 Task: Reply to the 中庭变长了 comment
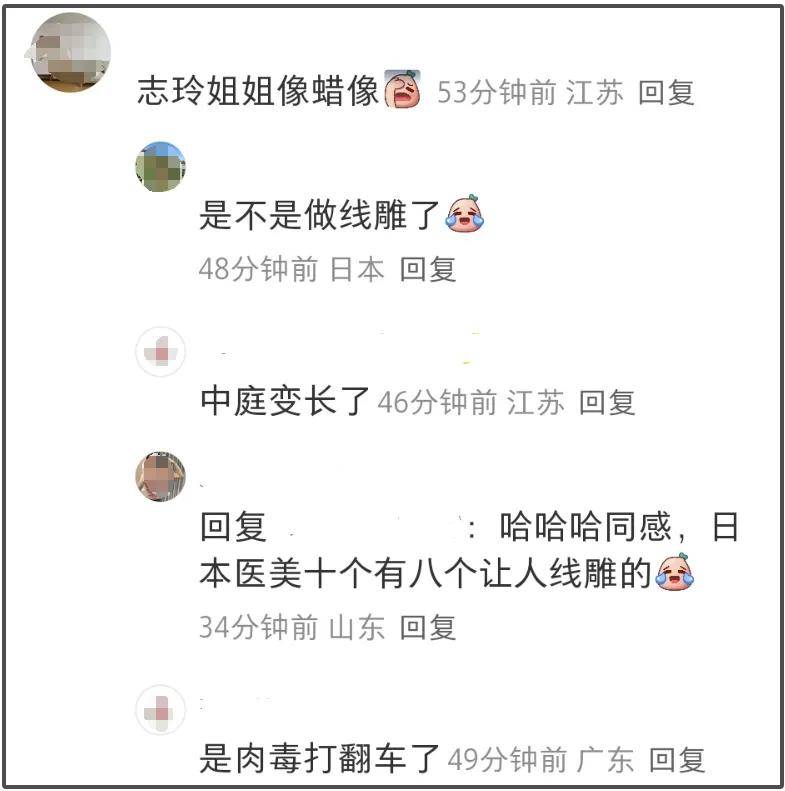tap(607, 402)
